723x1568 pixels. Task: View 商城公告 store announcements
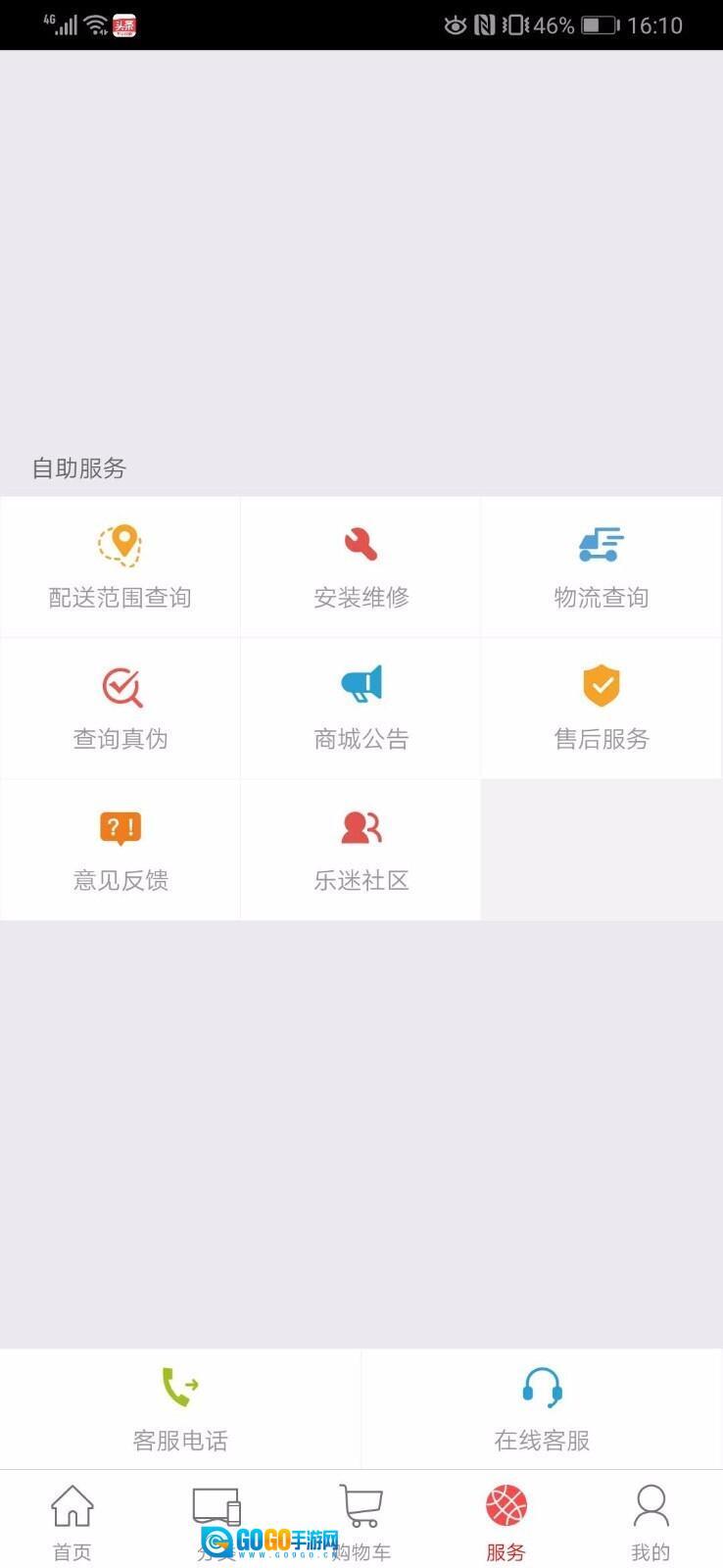point(361,709)
